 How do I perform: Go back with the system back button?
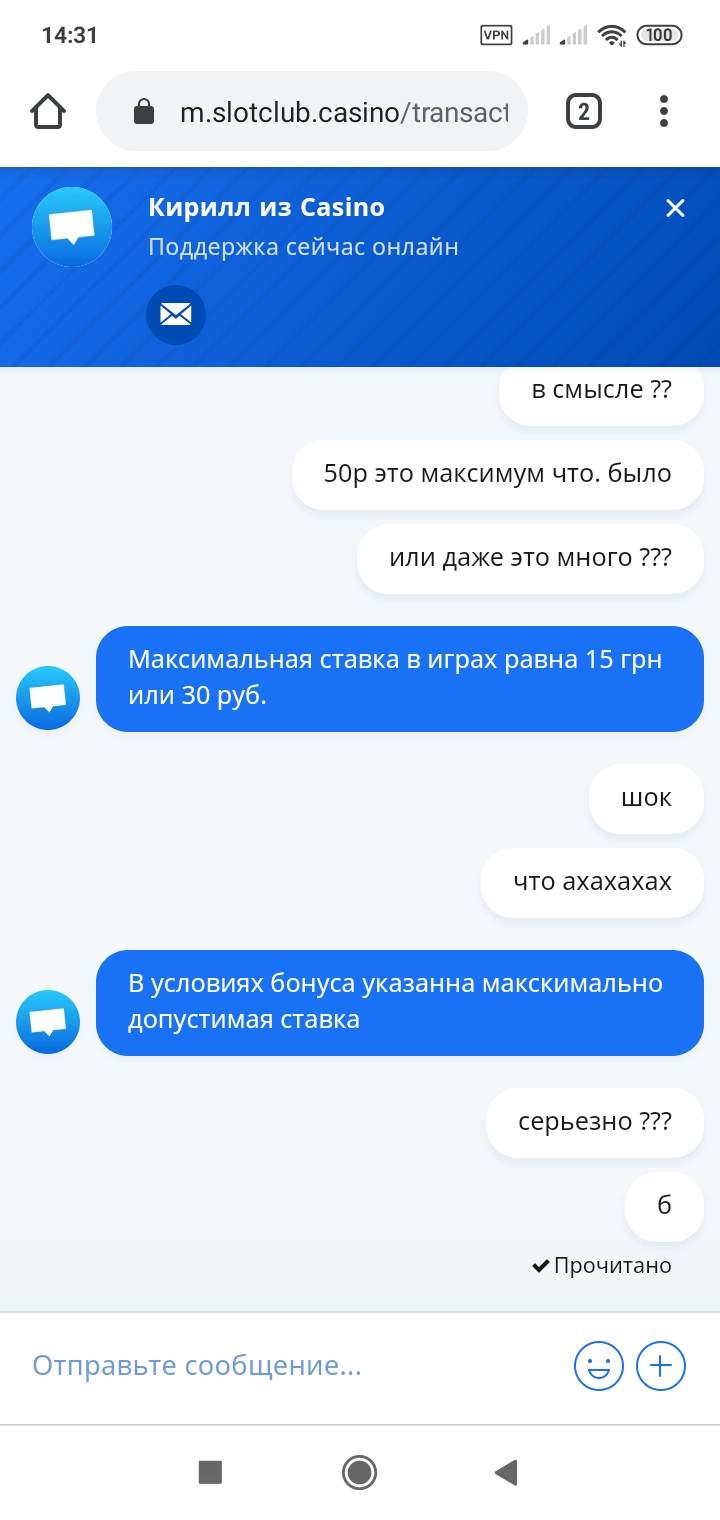pos(506,1472)
